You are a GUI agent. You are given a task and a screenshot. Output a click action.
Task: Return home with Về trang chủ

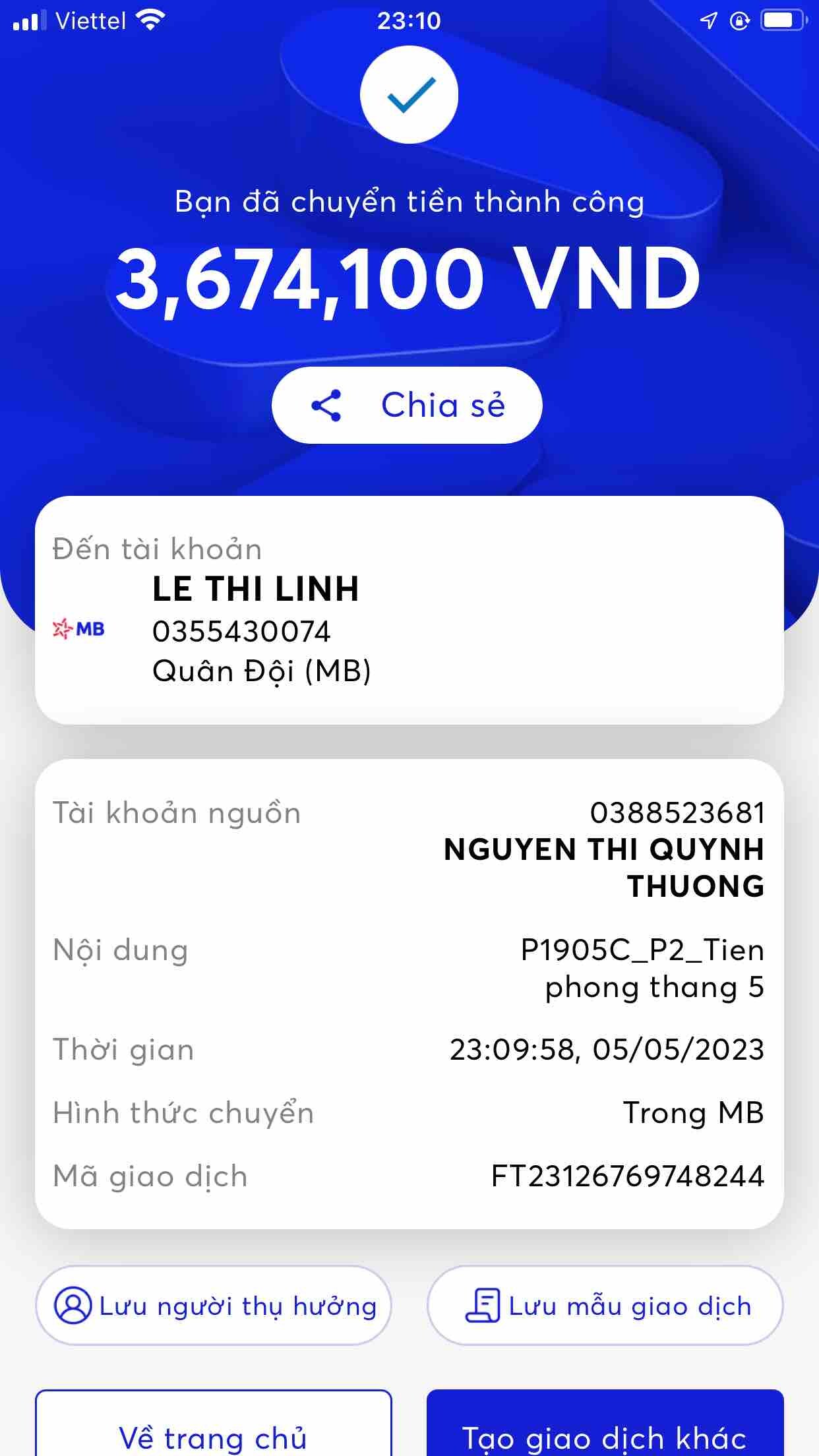pyautogui.click(x=214, y=1431)
